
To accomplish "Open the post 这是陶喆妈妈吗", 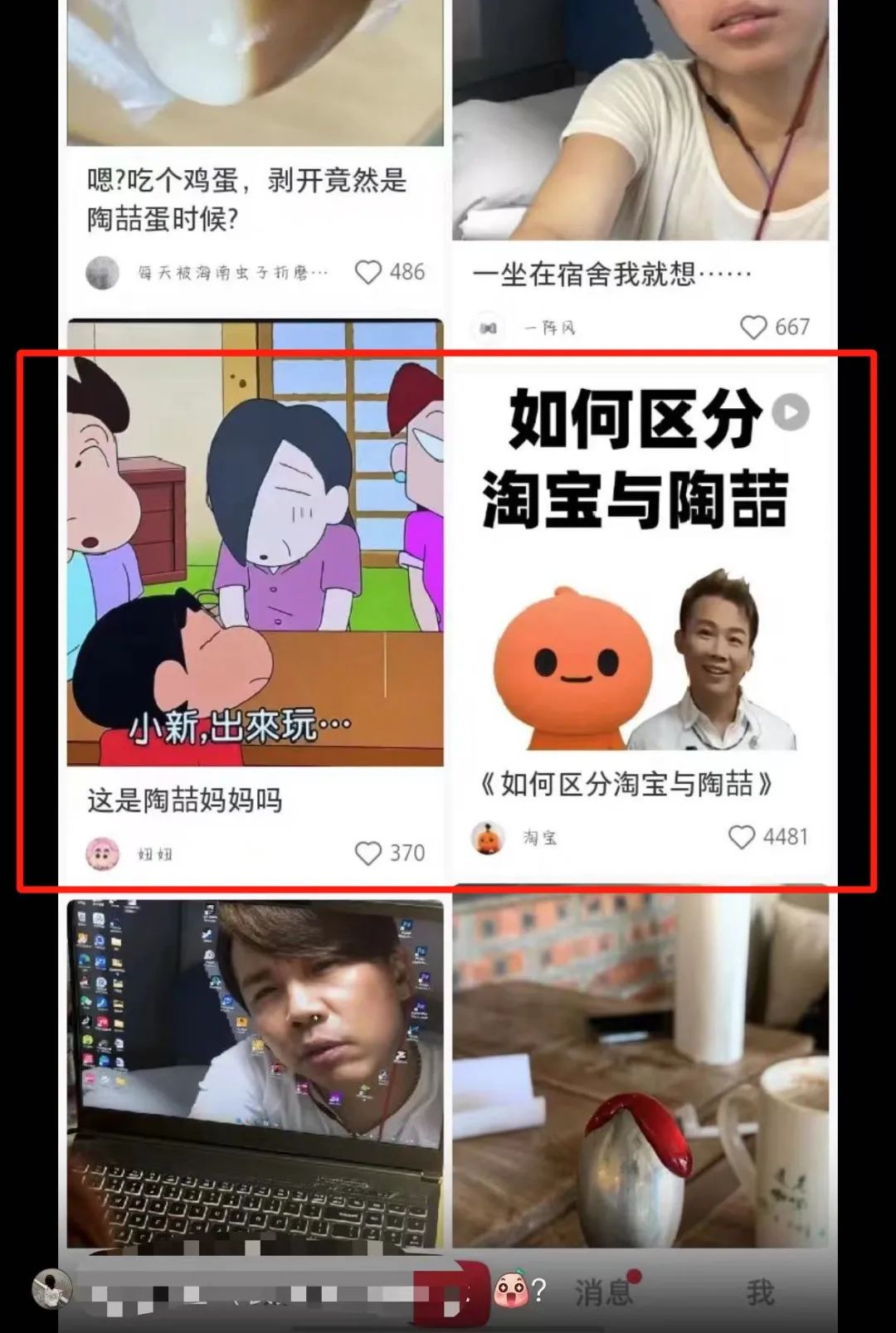I will pyautogui.click(x=255, y=543).
